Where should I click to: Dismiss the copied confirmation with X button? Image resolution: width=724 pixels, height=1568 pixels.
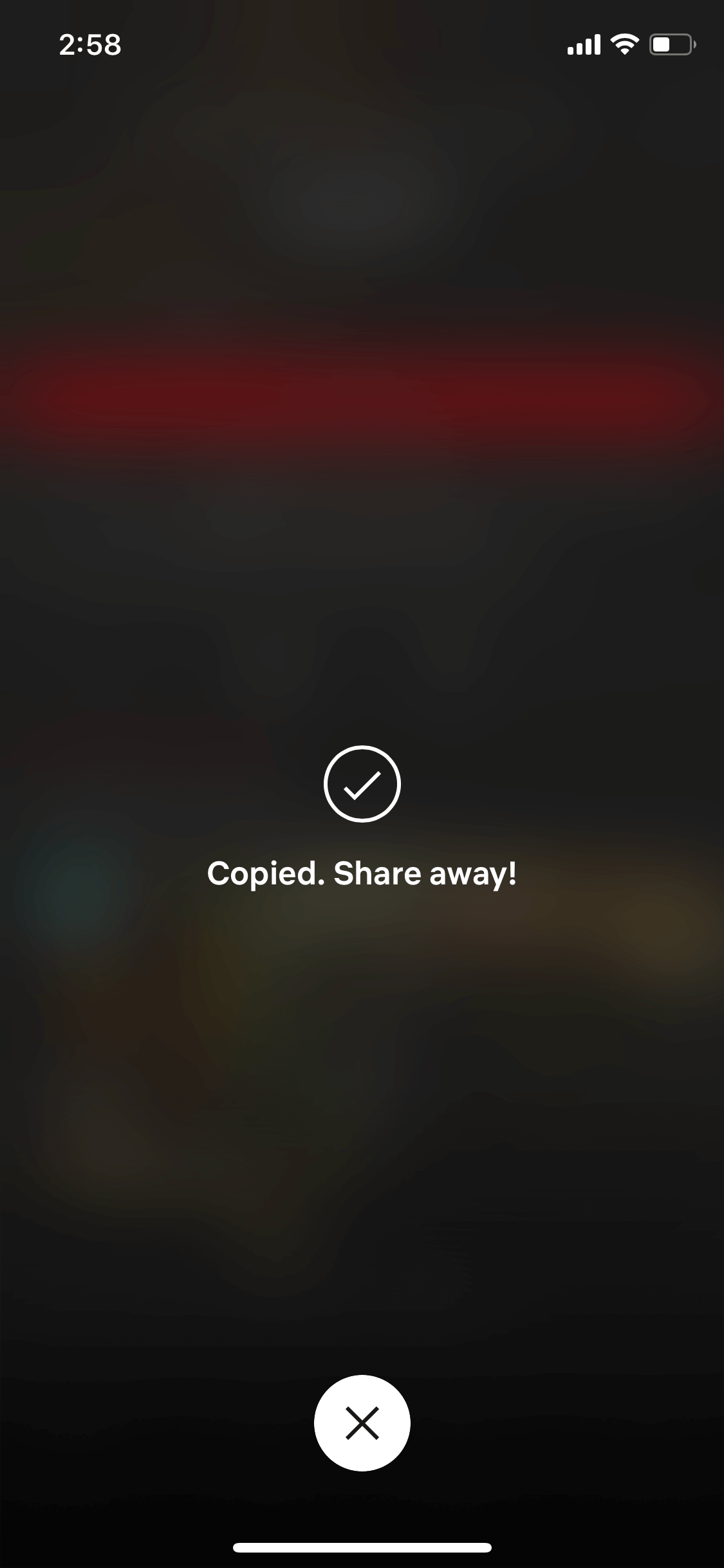click(x=362, y=1423)
